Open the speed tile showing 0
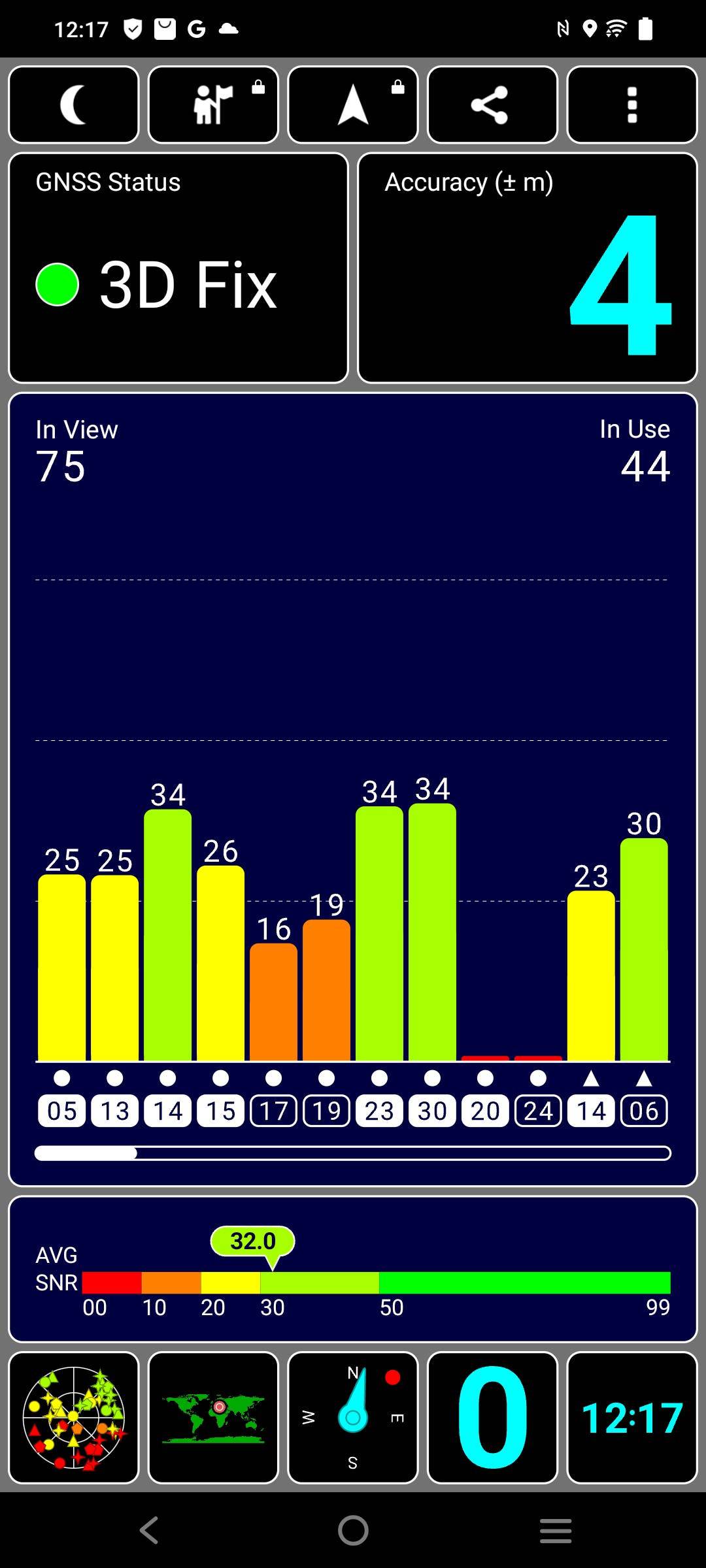Image resolution: width=706 pixels, height=1568 pixels. coord(492,1418)
